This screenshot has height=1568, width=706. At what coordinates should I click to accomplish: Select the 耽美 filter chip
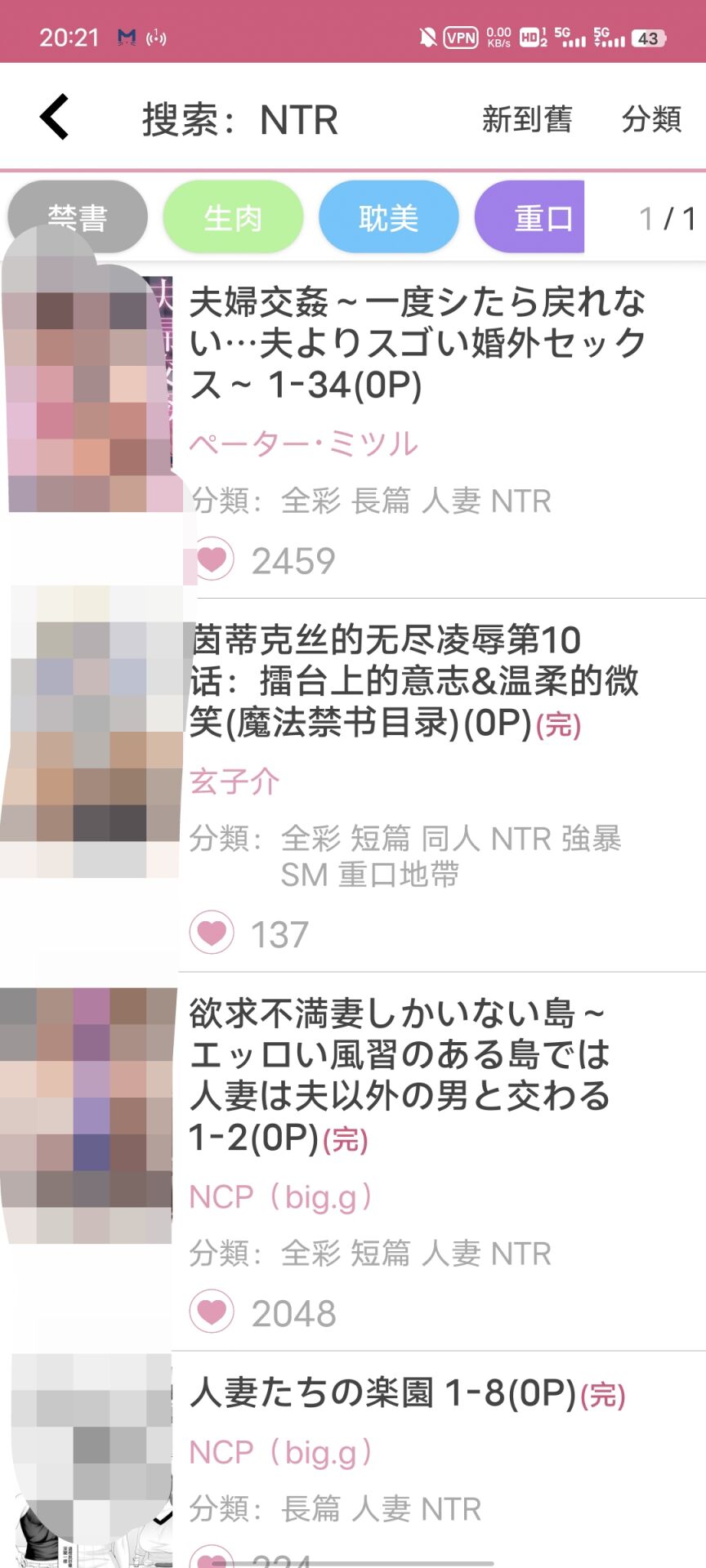pyautogui.click(x=388, y=217)
